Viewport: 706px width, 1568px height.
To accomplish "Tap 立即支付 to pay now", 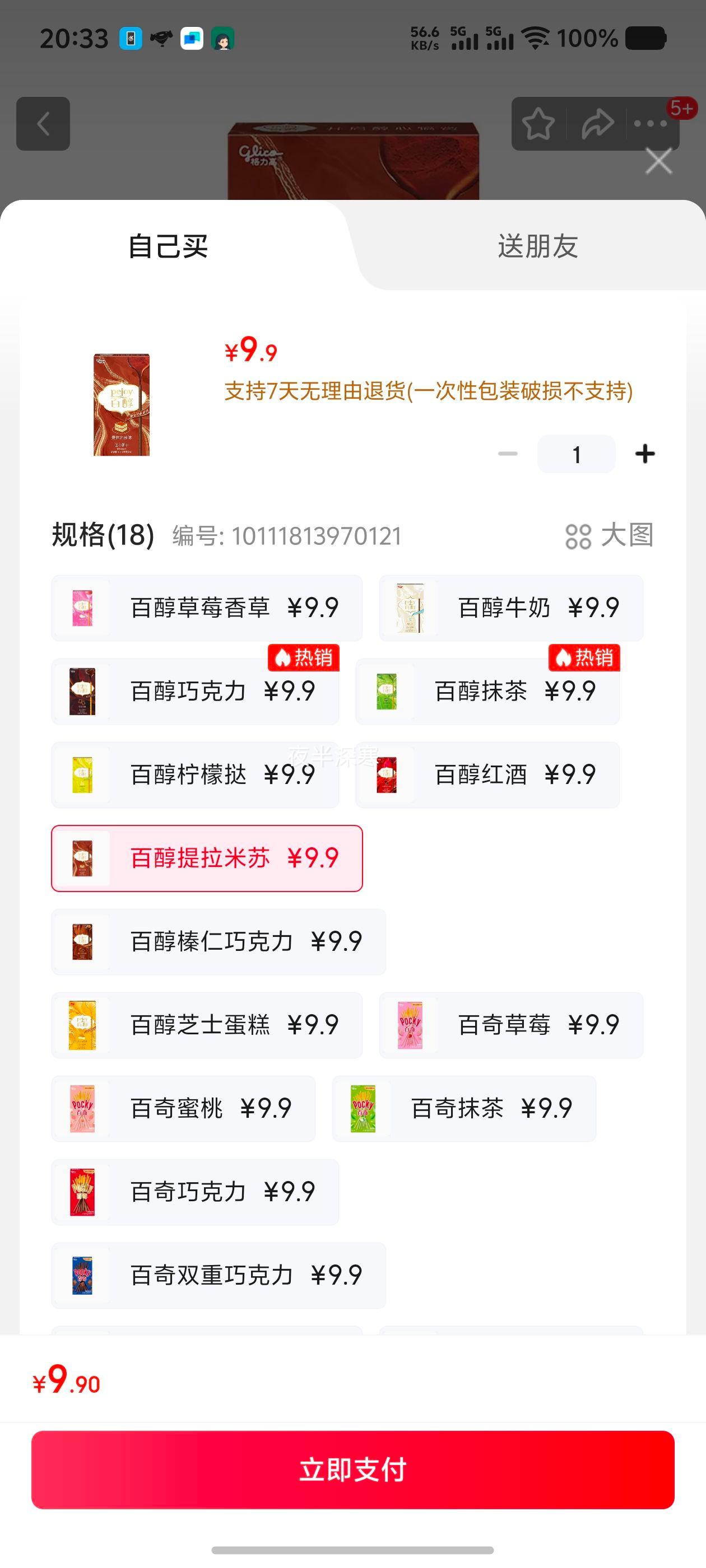I will (352, 1469).
